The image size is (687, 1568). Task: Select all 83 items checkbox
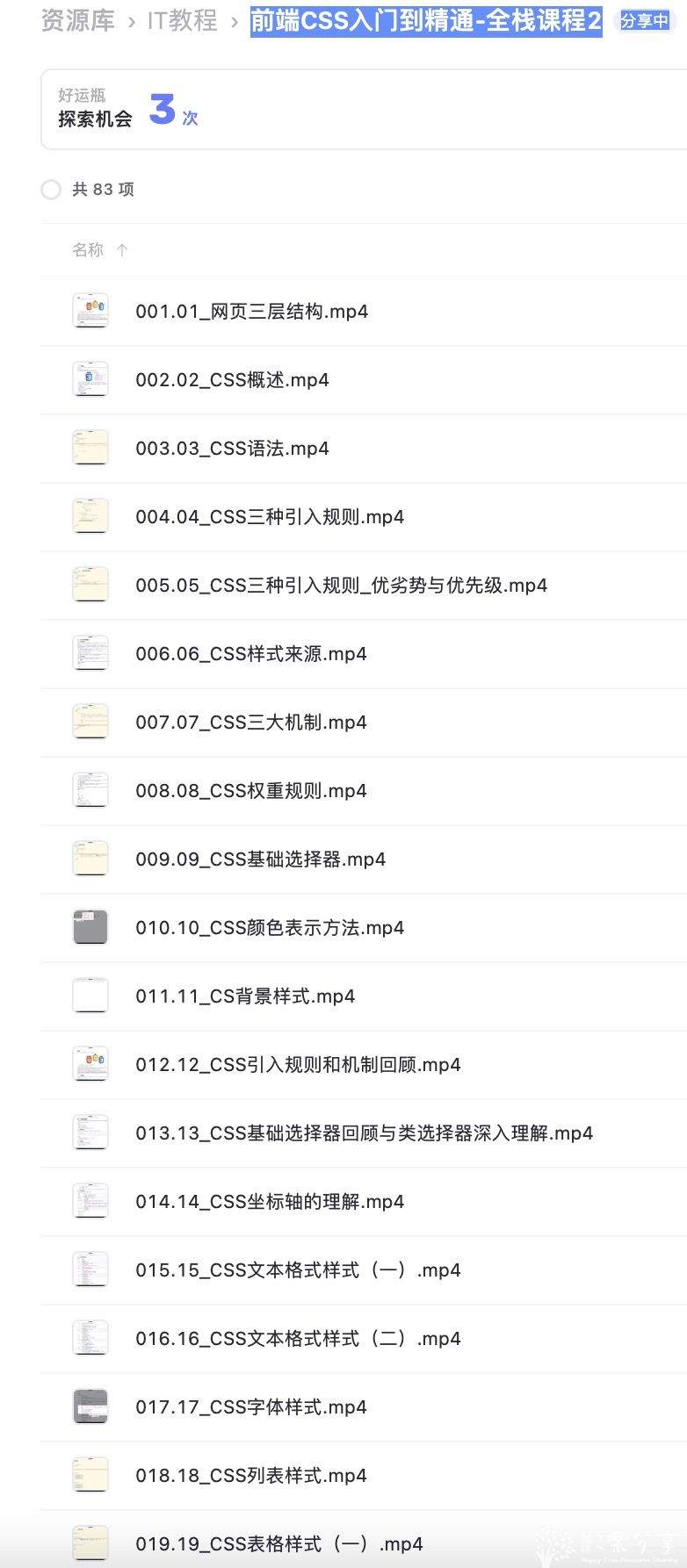click(51, 190)
